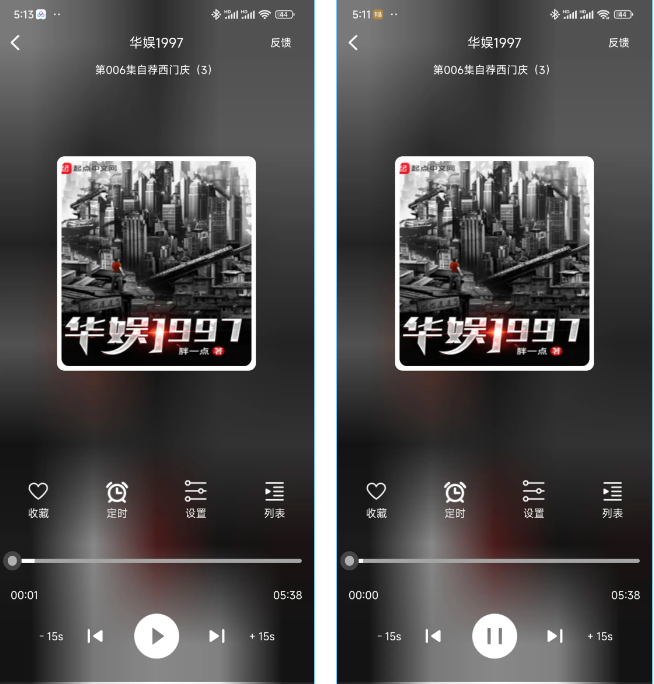Open 定时 sleep timer on the paused 00:01 player
Viewport: 654px width, 684px height.
pyautogui.click(x=117, y=499)
